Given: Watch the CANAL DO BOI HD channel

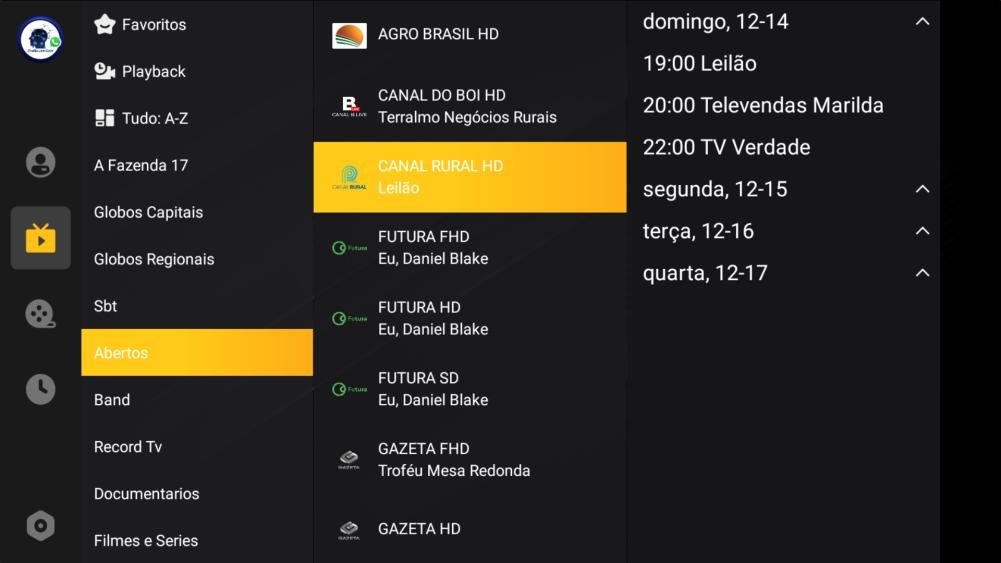Looking at the screenshot, I should click(x=469, y=106).
